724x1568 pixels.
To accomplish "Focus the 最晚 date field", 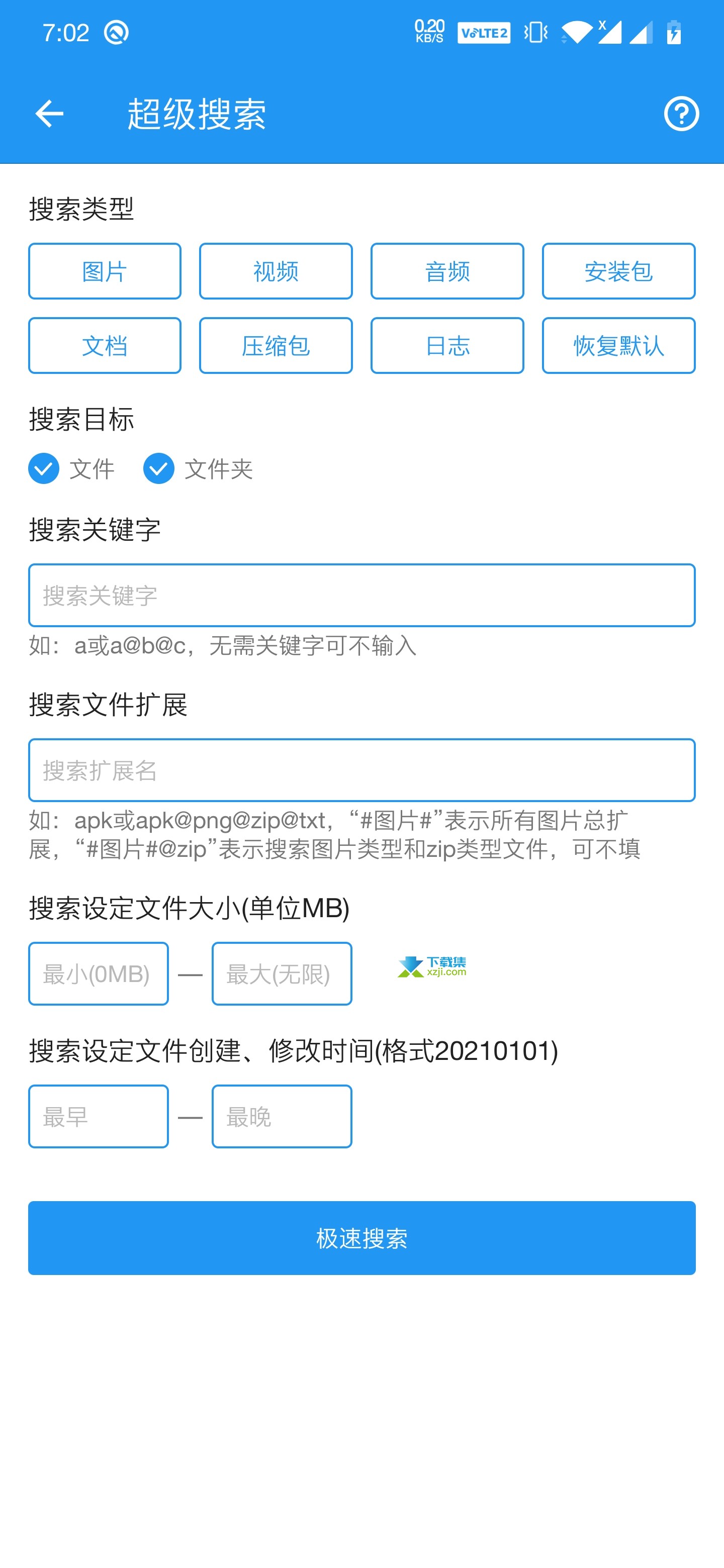I will click(x=282, y=1116).
